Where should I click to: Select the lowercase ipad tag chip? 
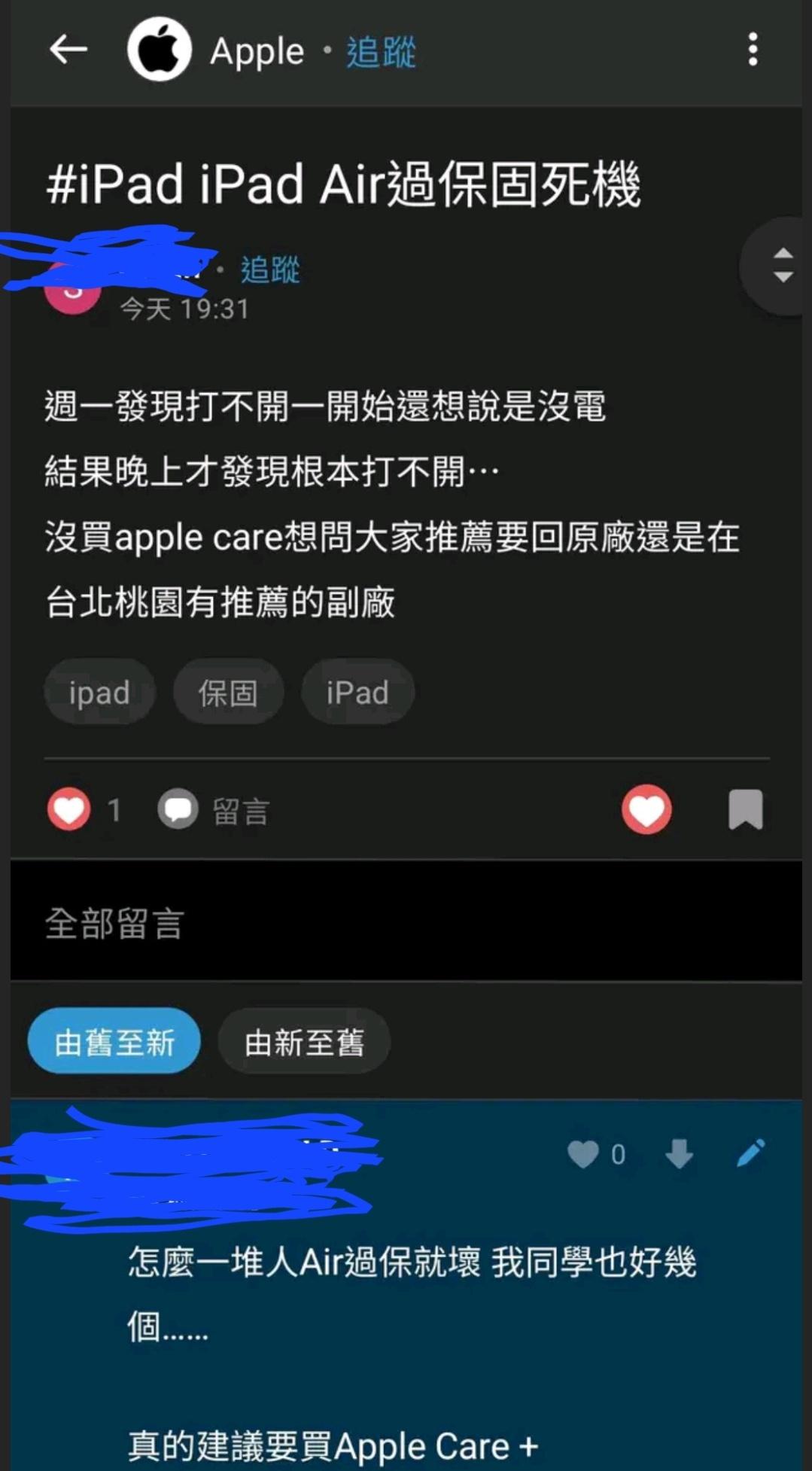(99, 692)
